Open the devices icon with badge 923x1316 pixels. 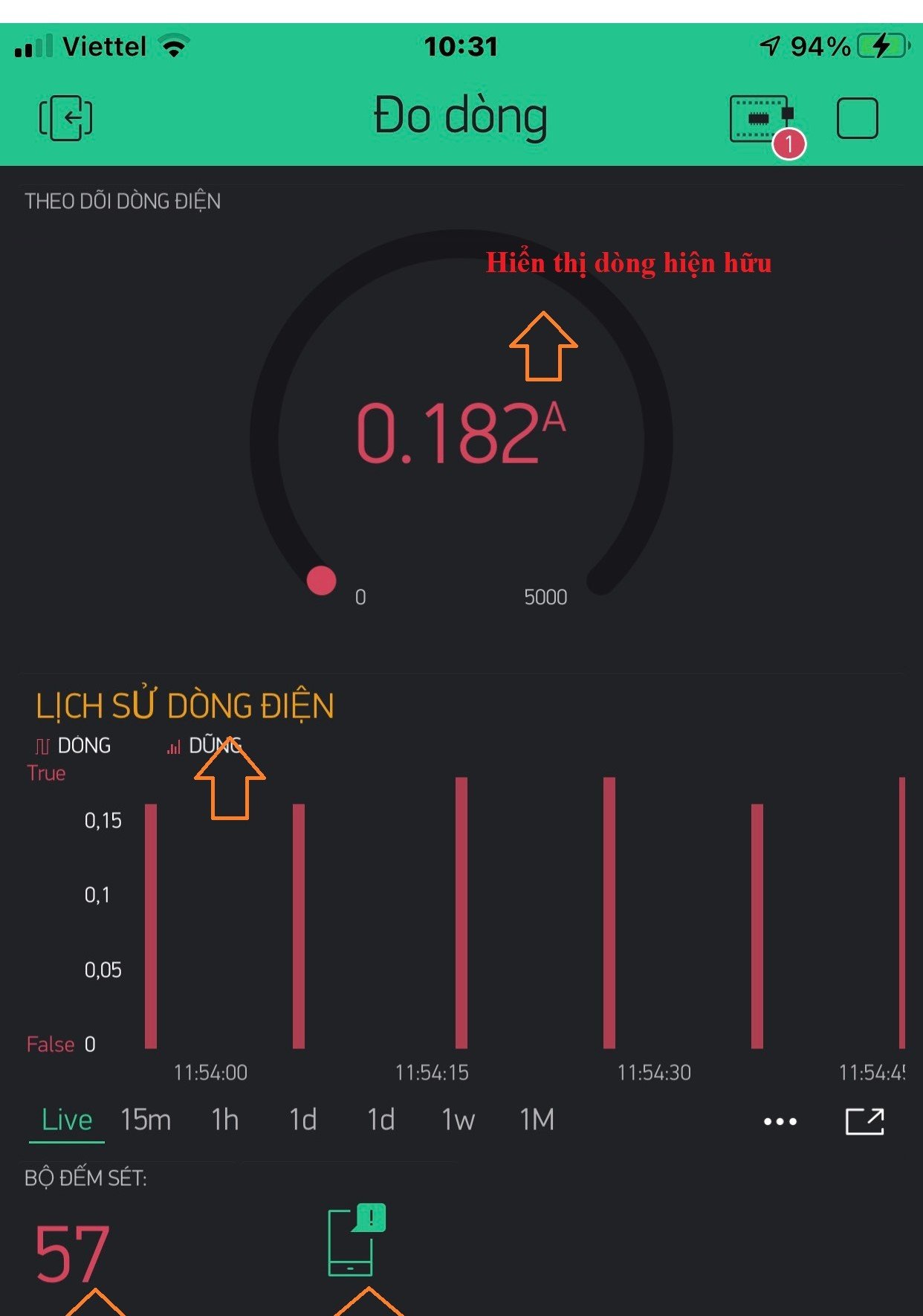coord(762,119)
